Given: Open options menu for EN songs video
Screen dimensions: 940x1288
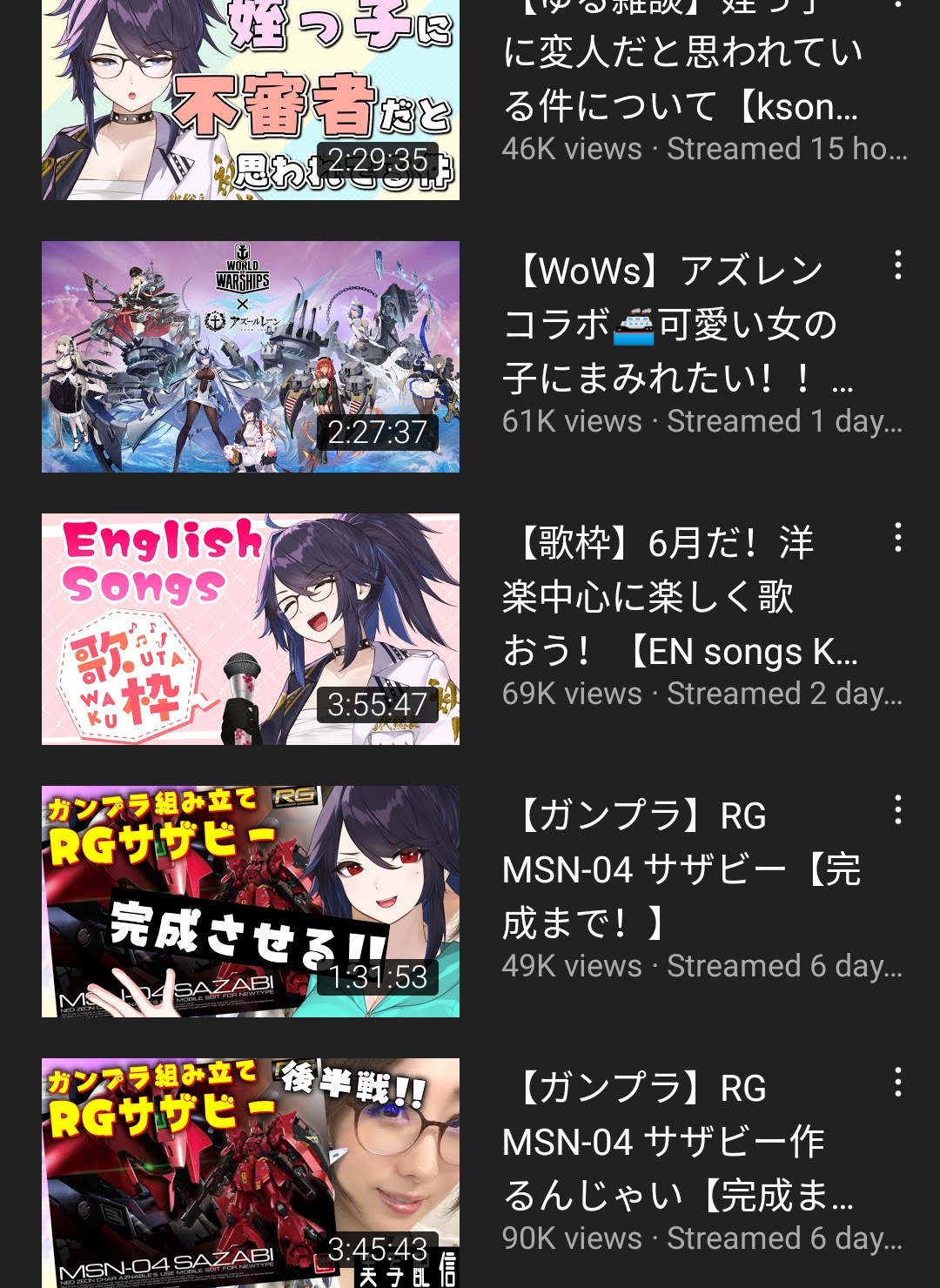Looking at the screenshot, I should (x=897, y=538).
